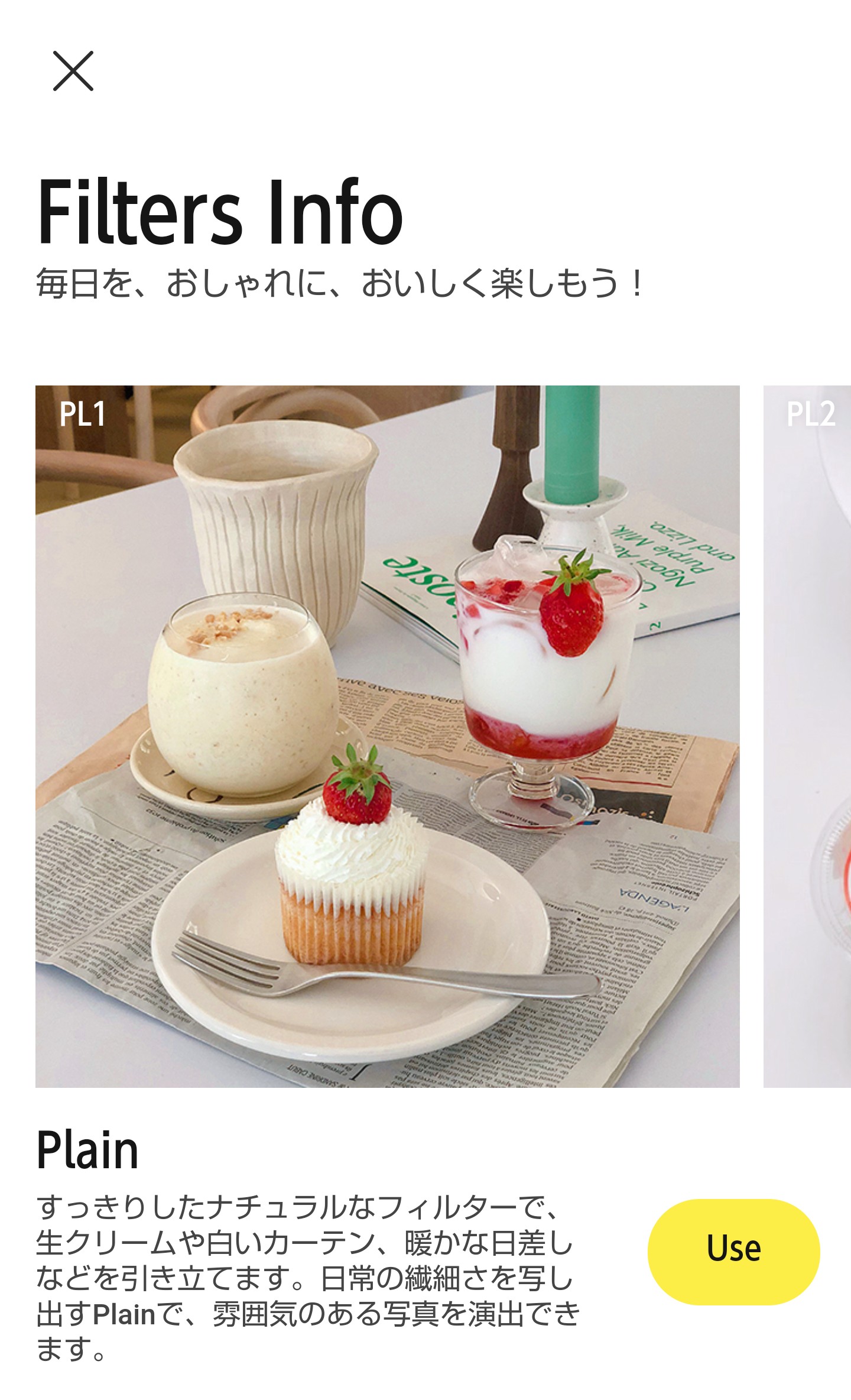
Task: Use the Plain filter
Action: 733,1252
